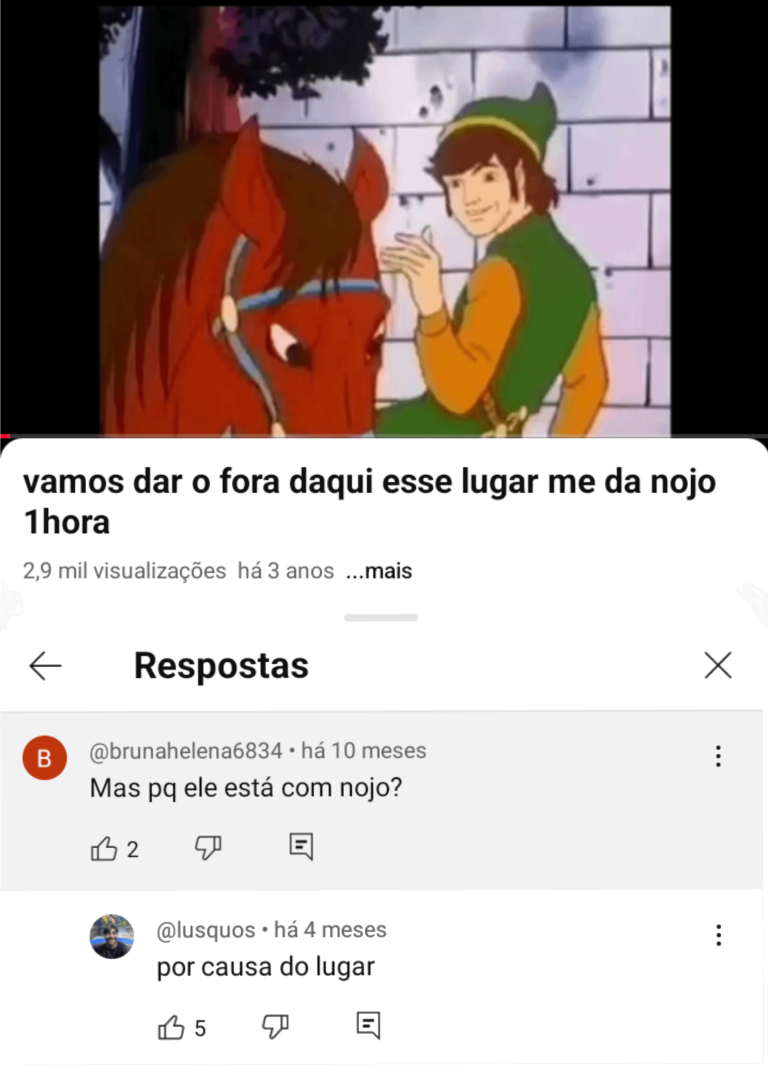
Task: Dislike @lusquos's reply
Action: click(275, 1026)
